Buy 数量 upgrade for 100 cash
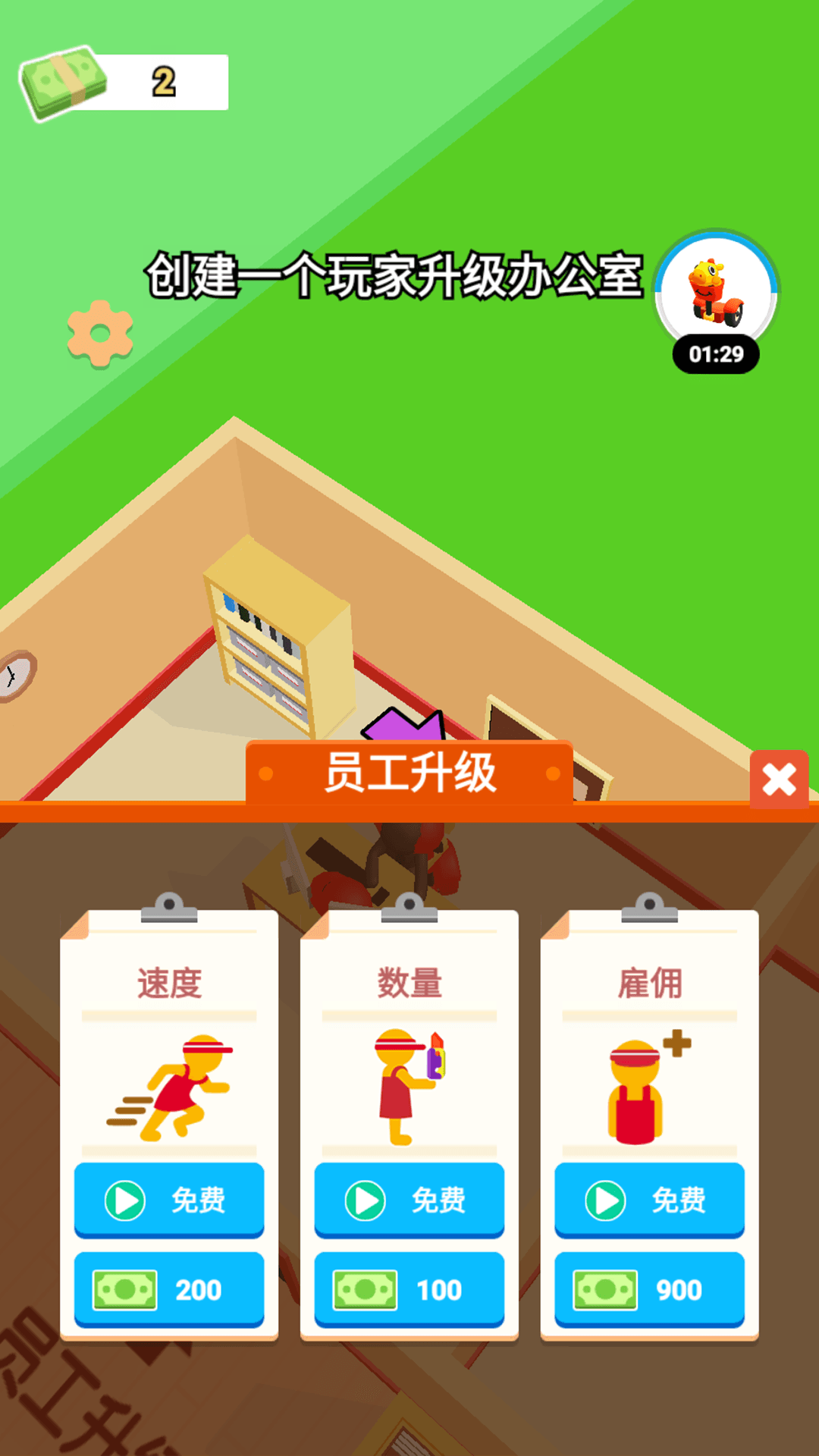Screen dimensions: 819x1456 point(409,1289)
